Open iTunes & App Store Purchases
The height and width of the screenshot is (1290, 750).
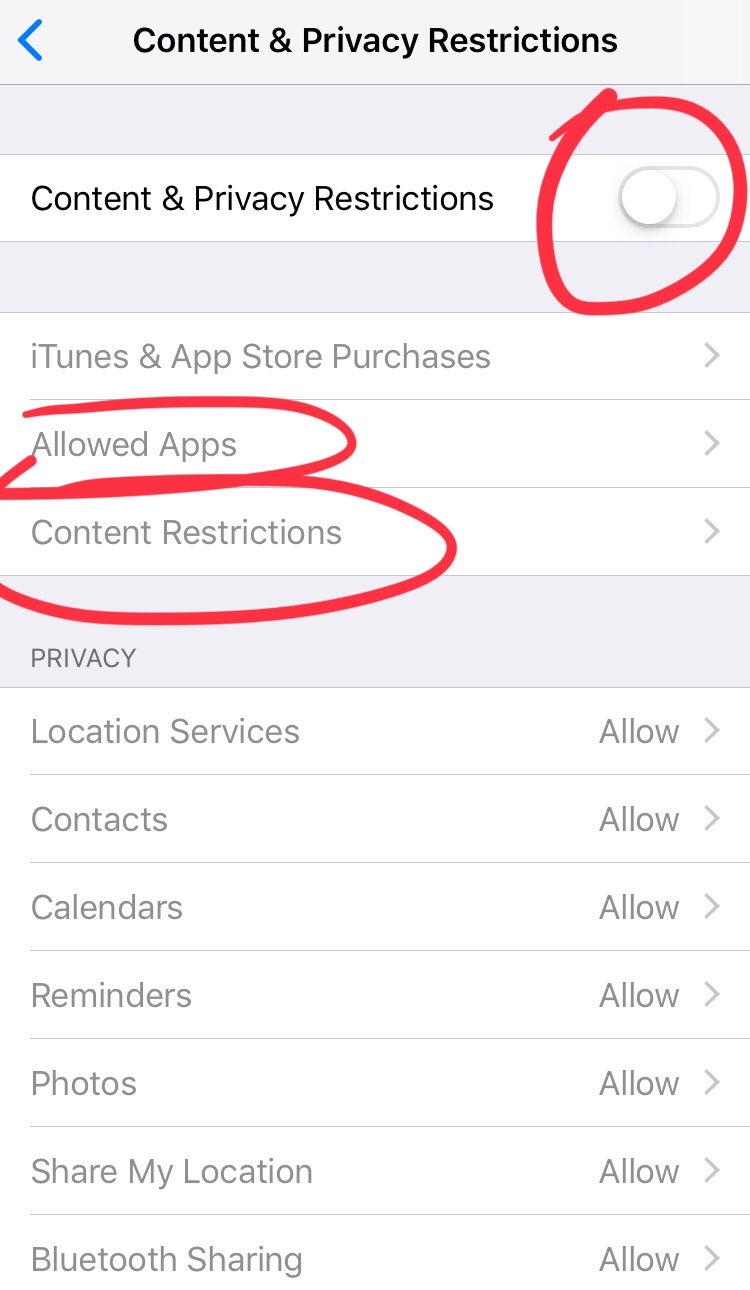(x=375, y=356)
